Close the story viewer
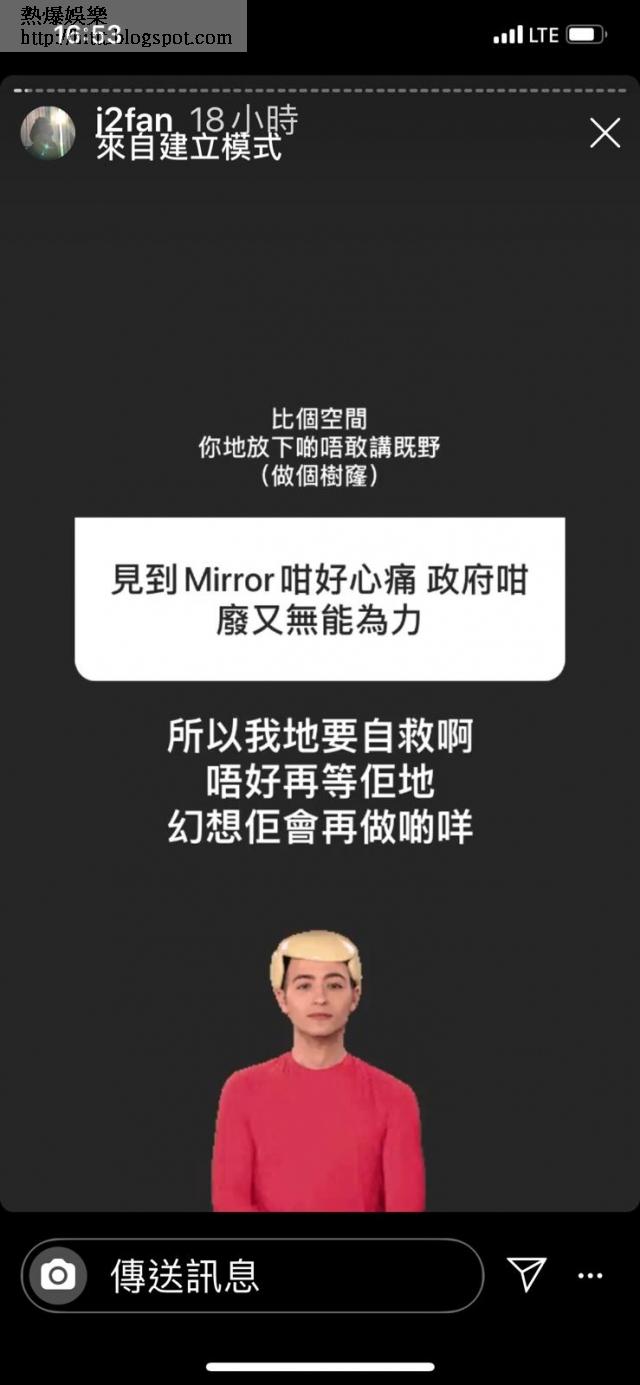Screen dimensions: 640x1385 tap(604, 133)
